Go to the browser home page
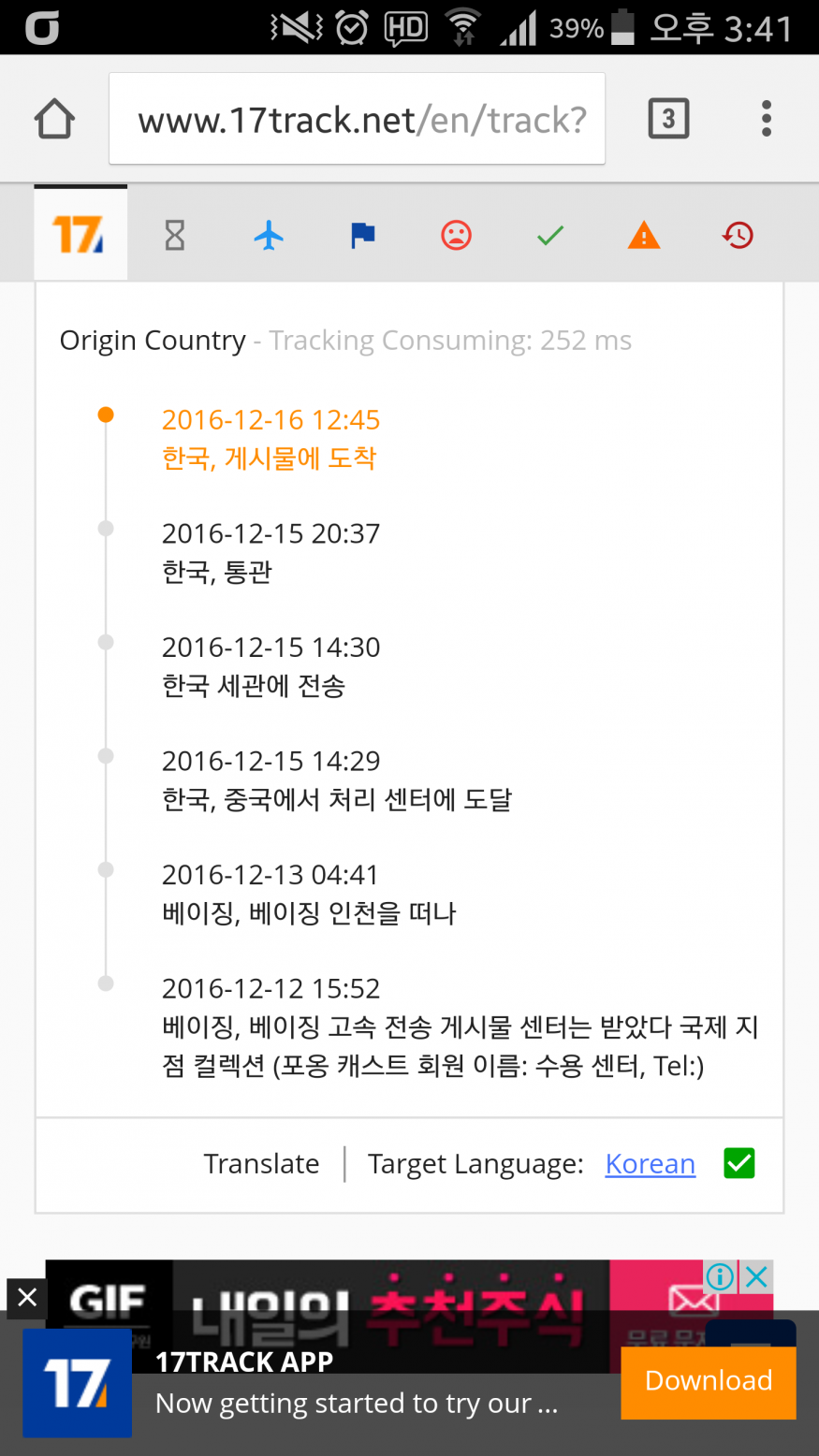819x1456 pixels. [54, 120]
